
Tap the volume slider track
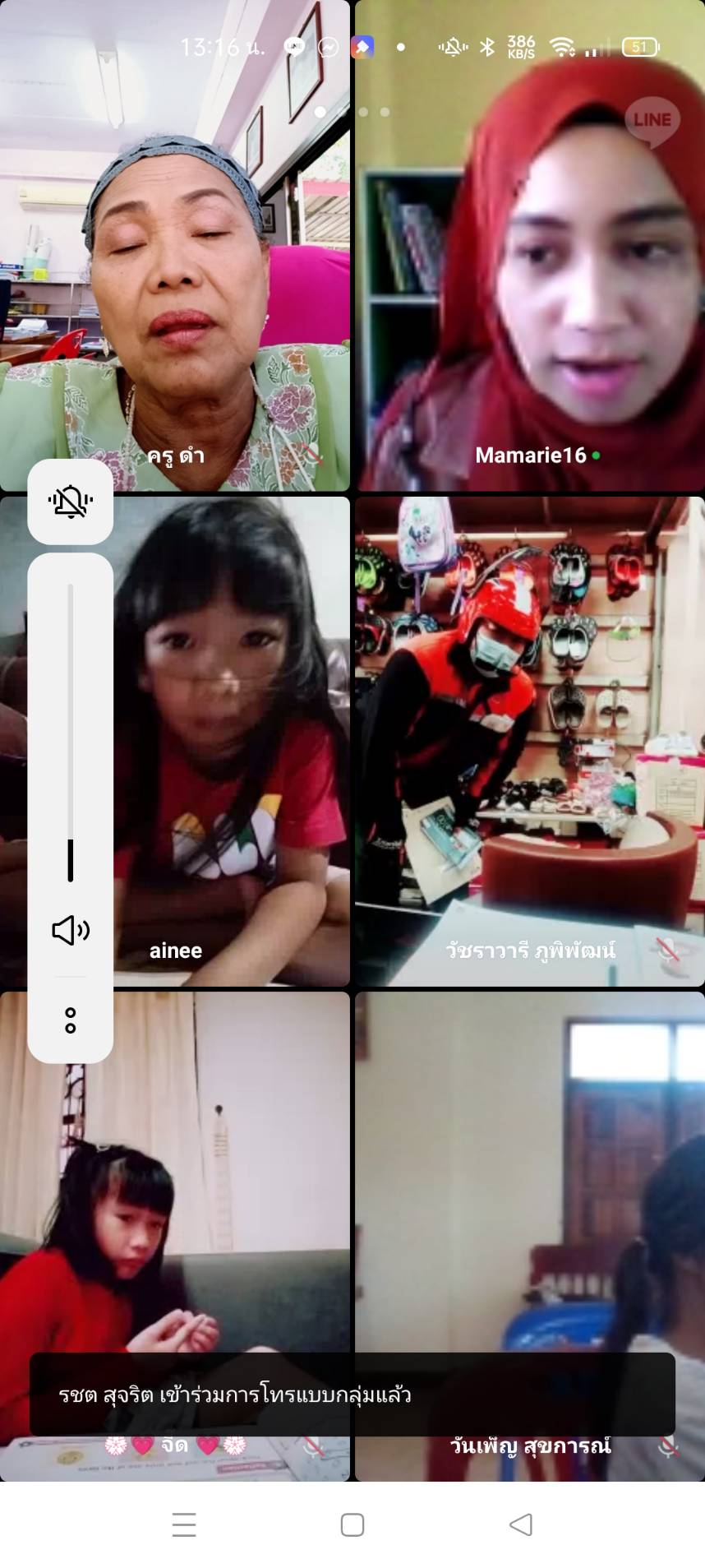pos(71,732)
